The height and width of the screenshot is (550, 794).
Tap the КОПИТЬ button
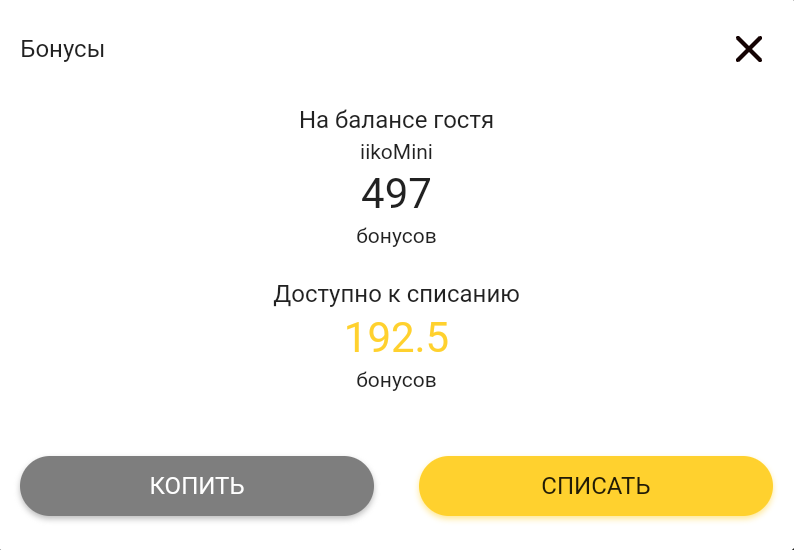(x=197, y=486)
